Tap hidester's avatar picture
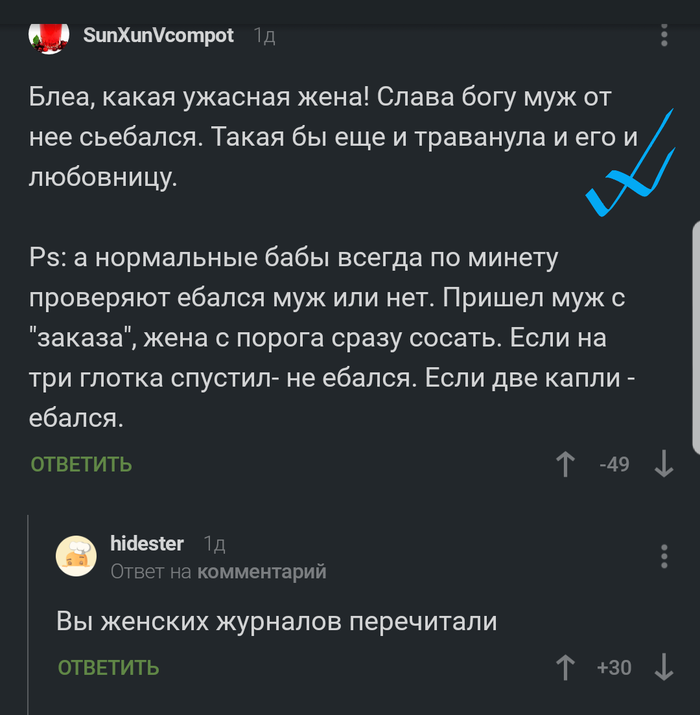Viewport: 700px width, 715px height. coord(75,556)
